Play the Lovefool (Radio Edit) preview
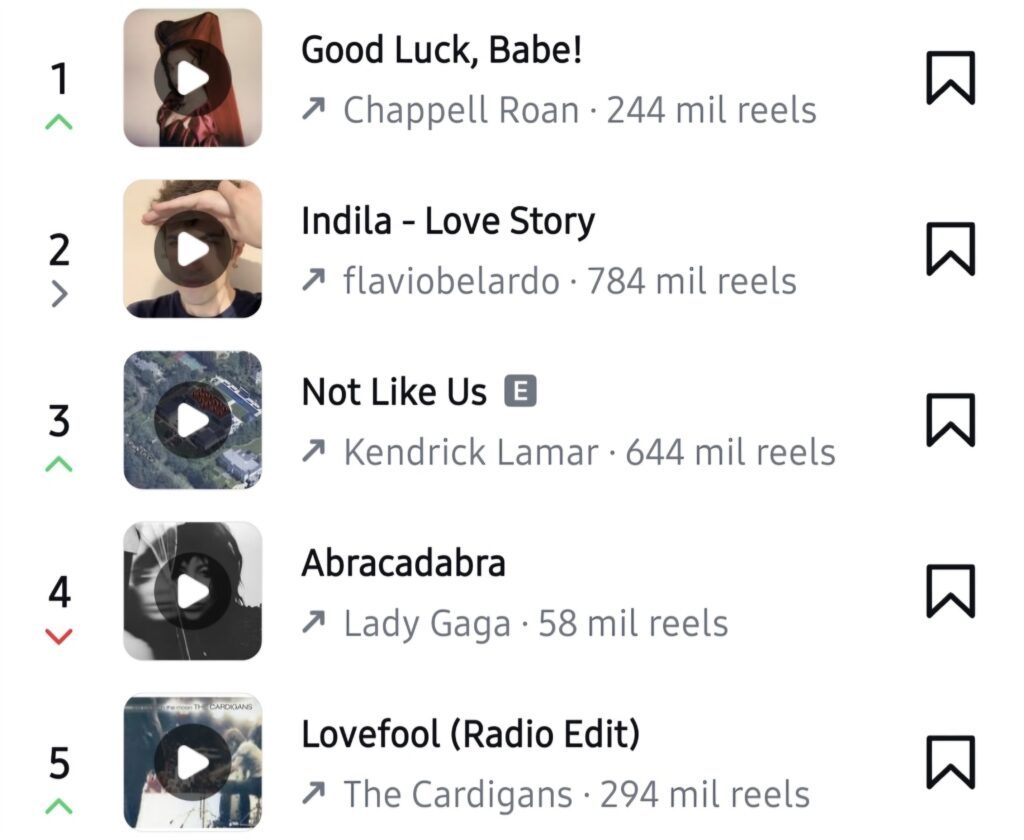 click(x=192, y=762)
